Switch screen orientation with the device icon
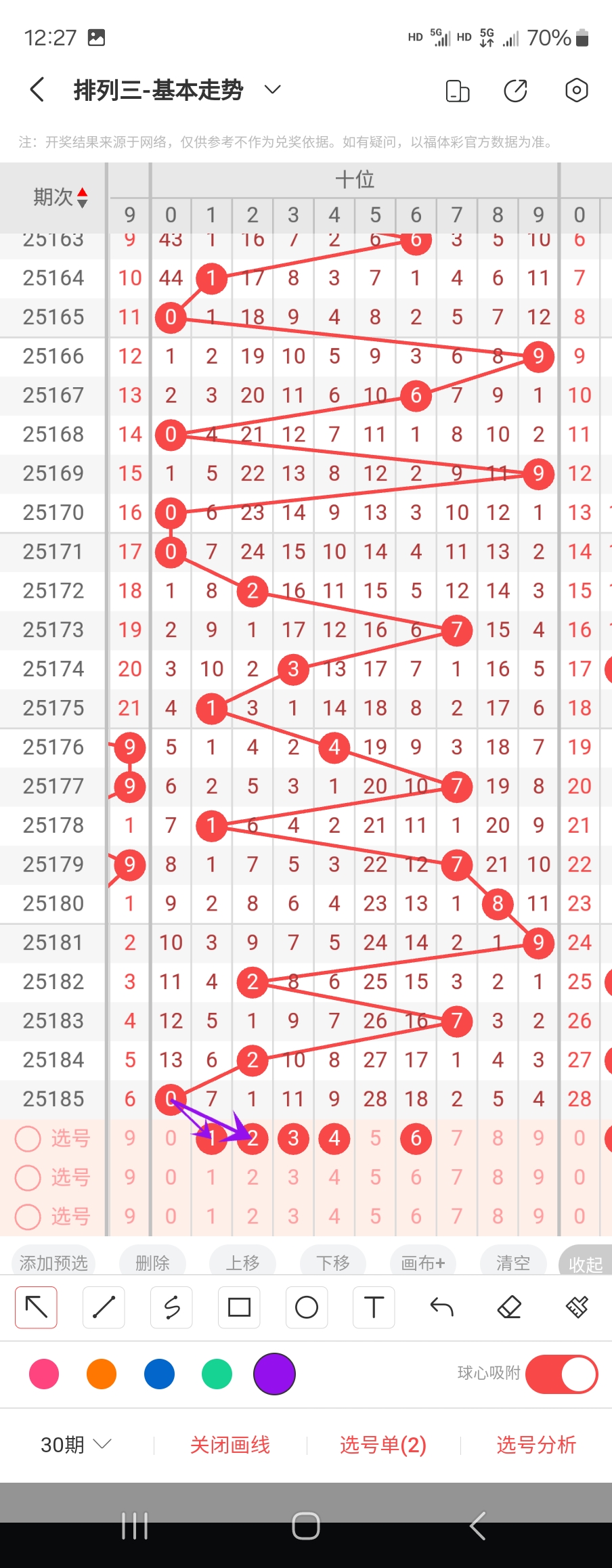The image size is (612, 1568). pyautogui.click(x=458, y=91)
